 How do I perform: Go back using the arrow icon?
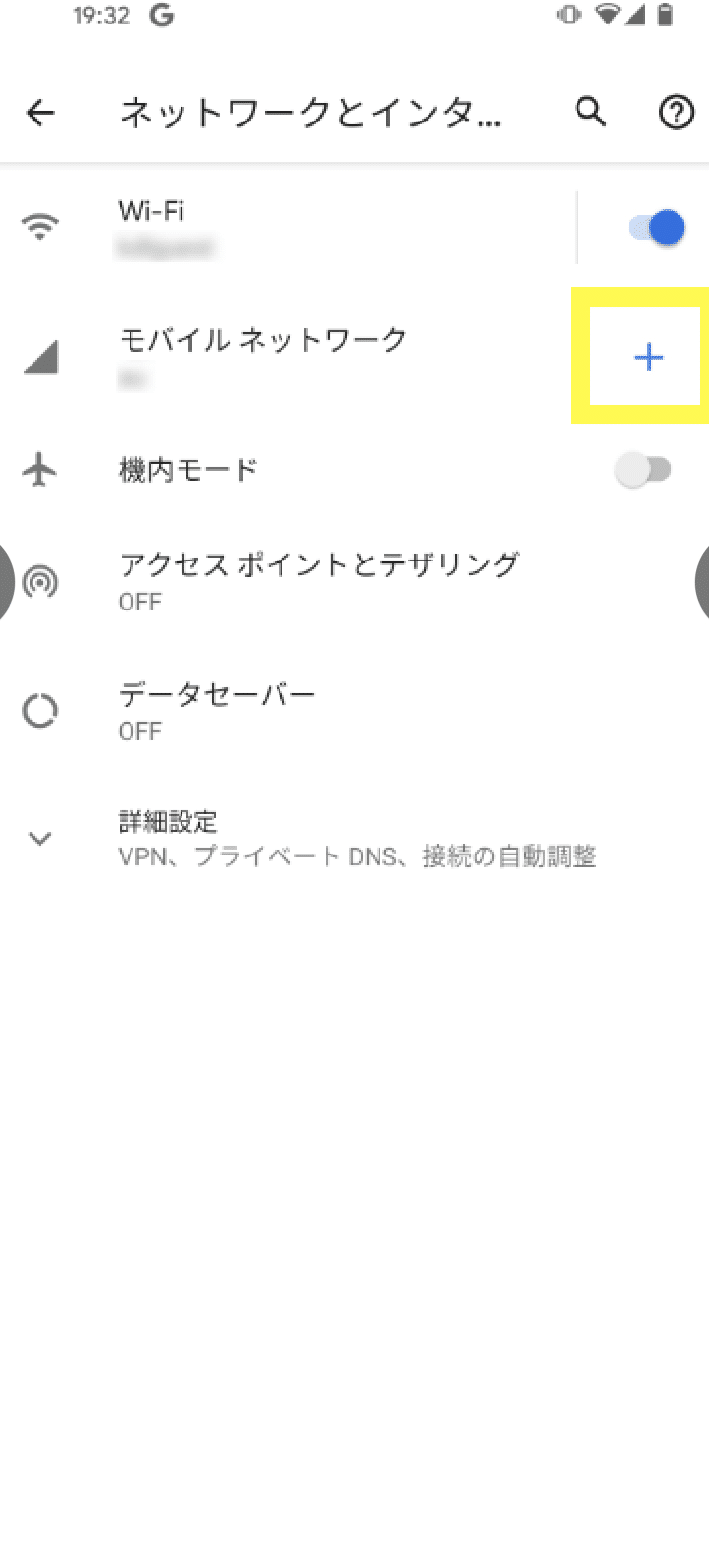[40, 114]
